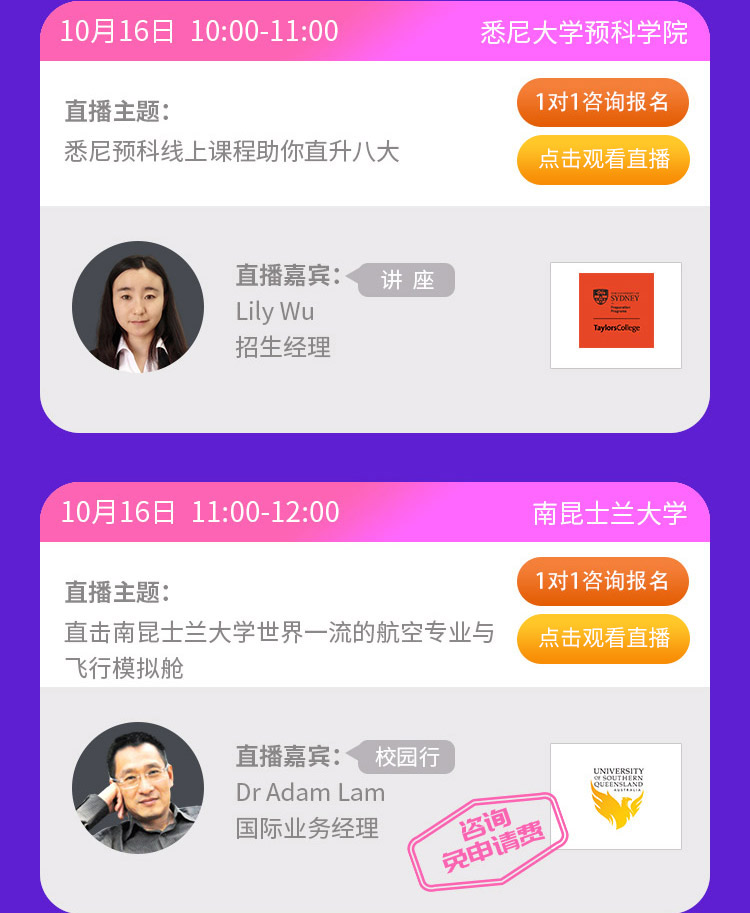
Task: Watch the 悉尼大学预科学院 live stream
Action: pyautogui.click(x=603, y=160)
